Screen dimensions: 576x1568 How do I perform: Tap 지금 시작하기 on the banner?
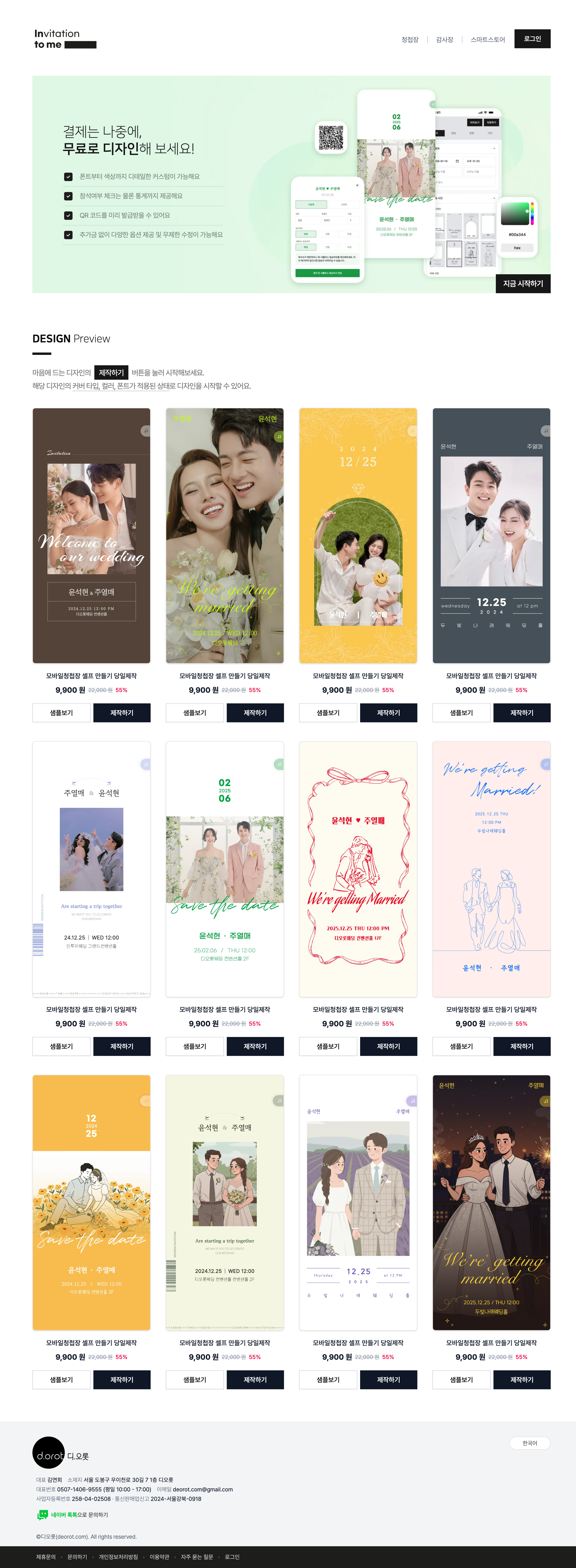click(522, 284)
